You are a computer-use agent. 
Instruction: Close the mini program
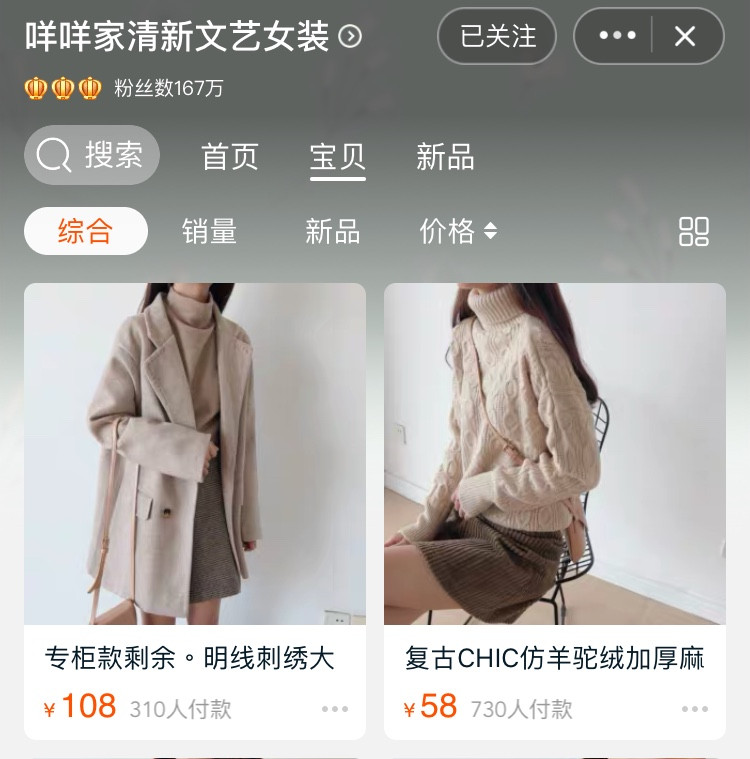(x=685, y=37)
